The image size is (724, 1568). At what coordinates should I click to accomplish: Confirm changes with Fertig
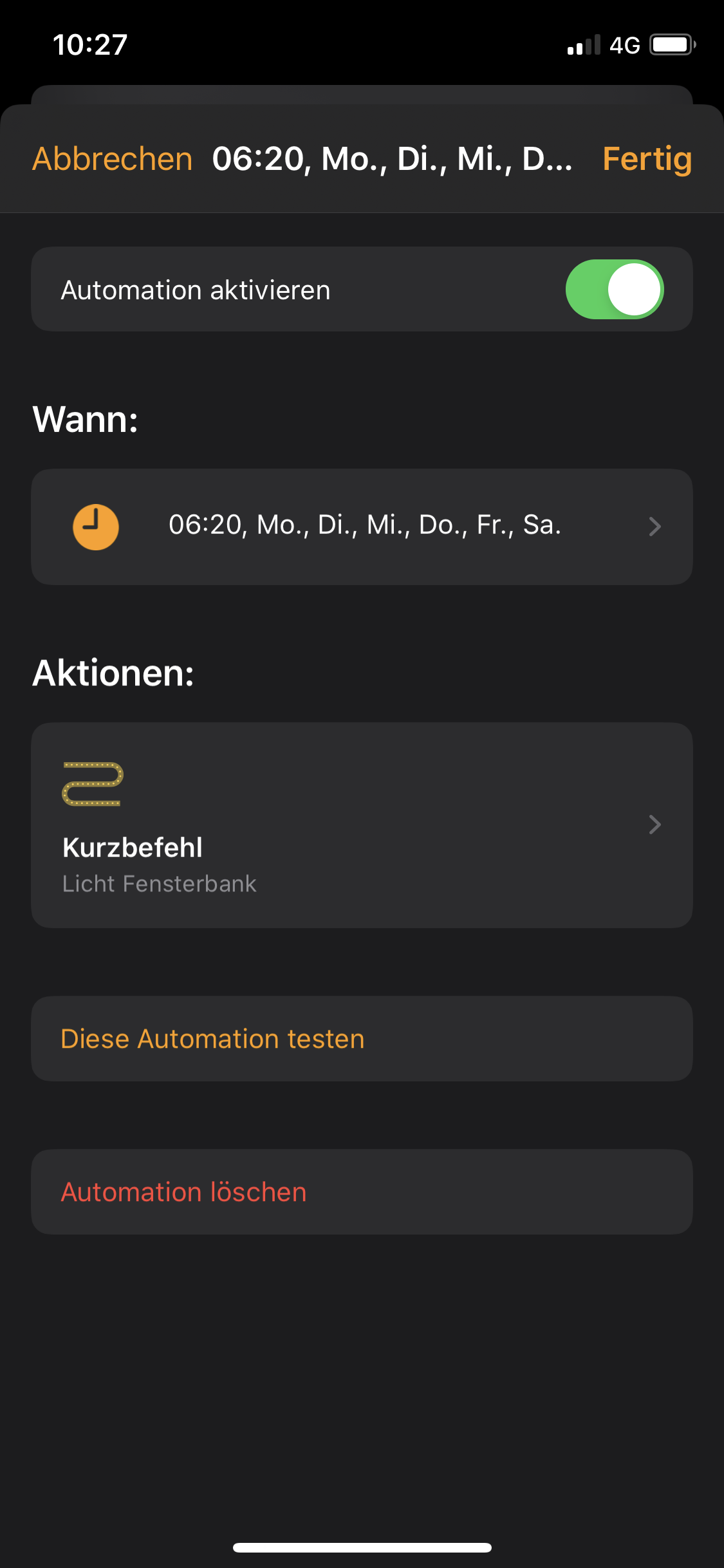click(646, 159)
